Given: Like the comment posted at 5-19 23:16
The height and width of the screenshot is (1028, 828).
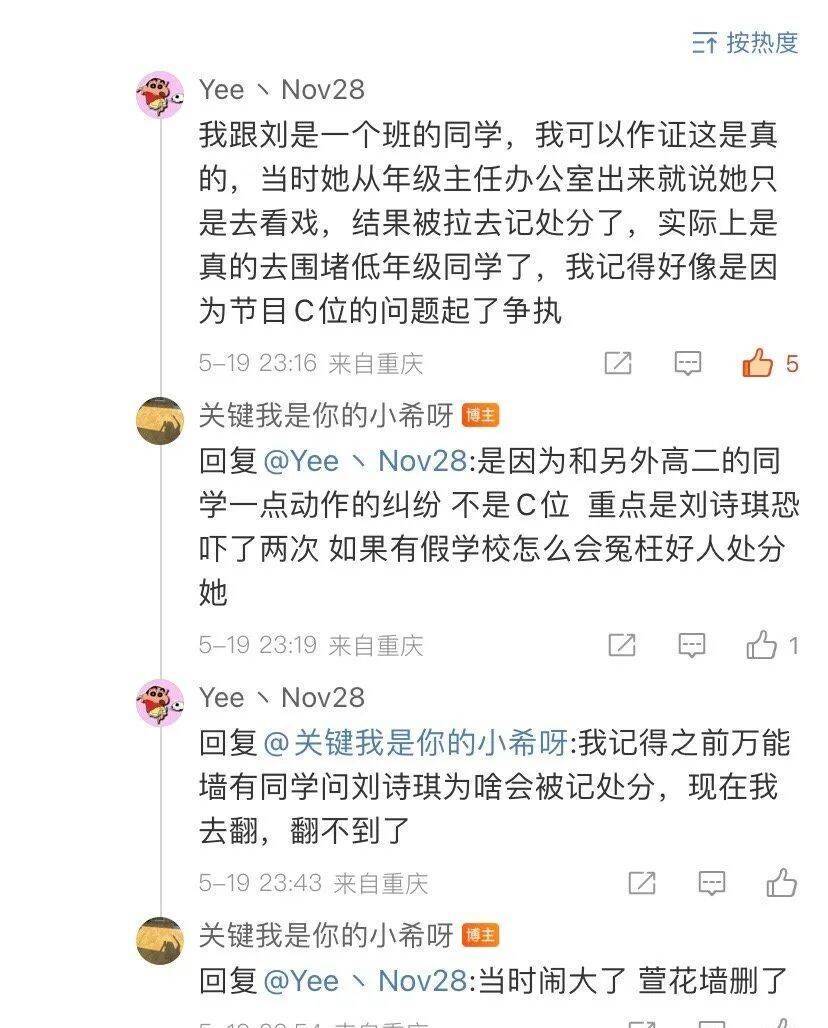Looking at the screenshot, I should pyautogui.click(x=759, y=364).
